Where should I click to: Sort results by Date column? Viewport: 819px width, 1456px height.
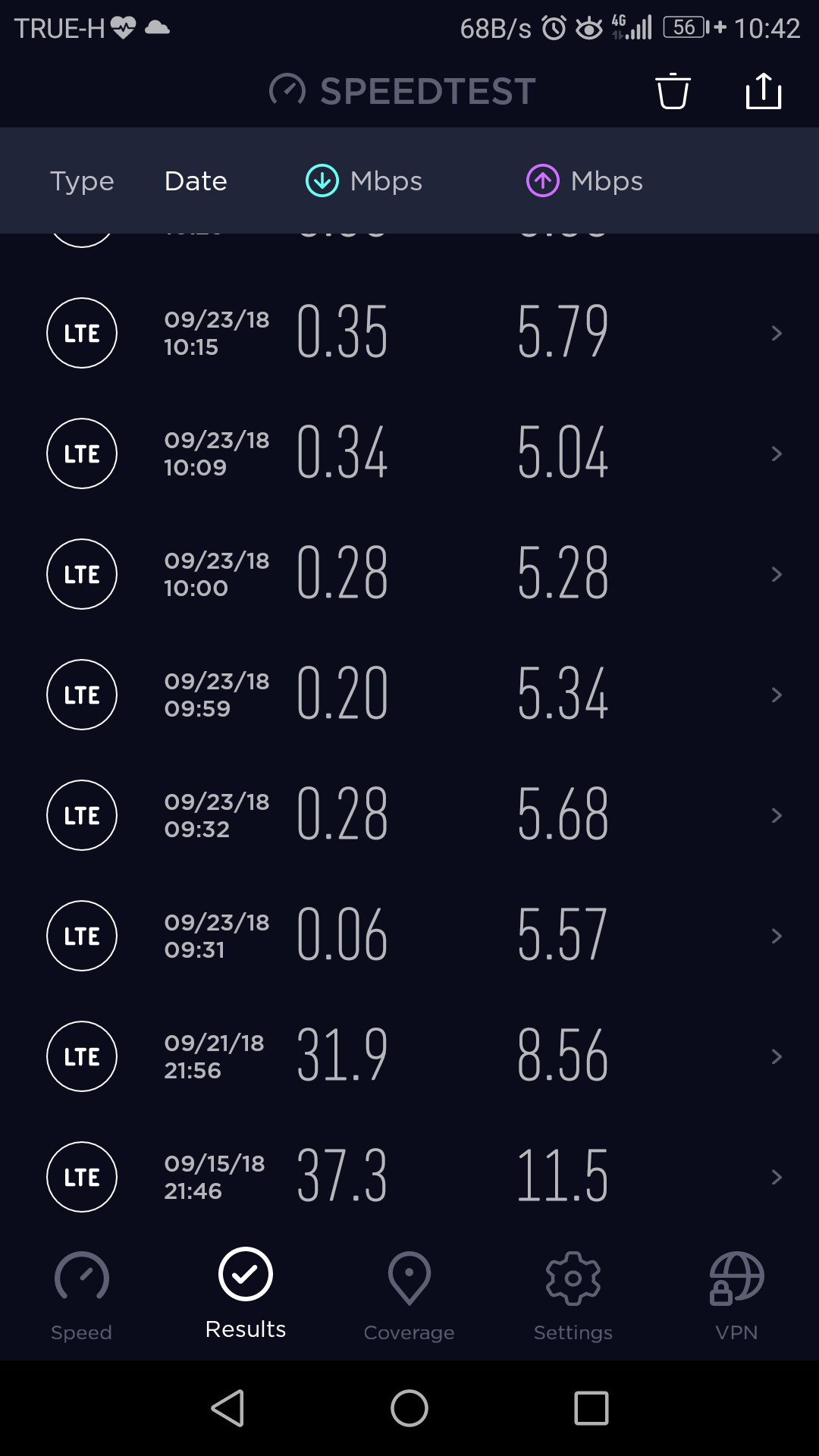(x=196, y=181)
